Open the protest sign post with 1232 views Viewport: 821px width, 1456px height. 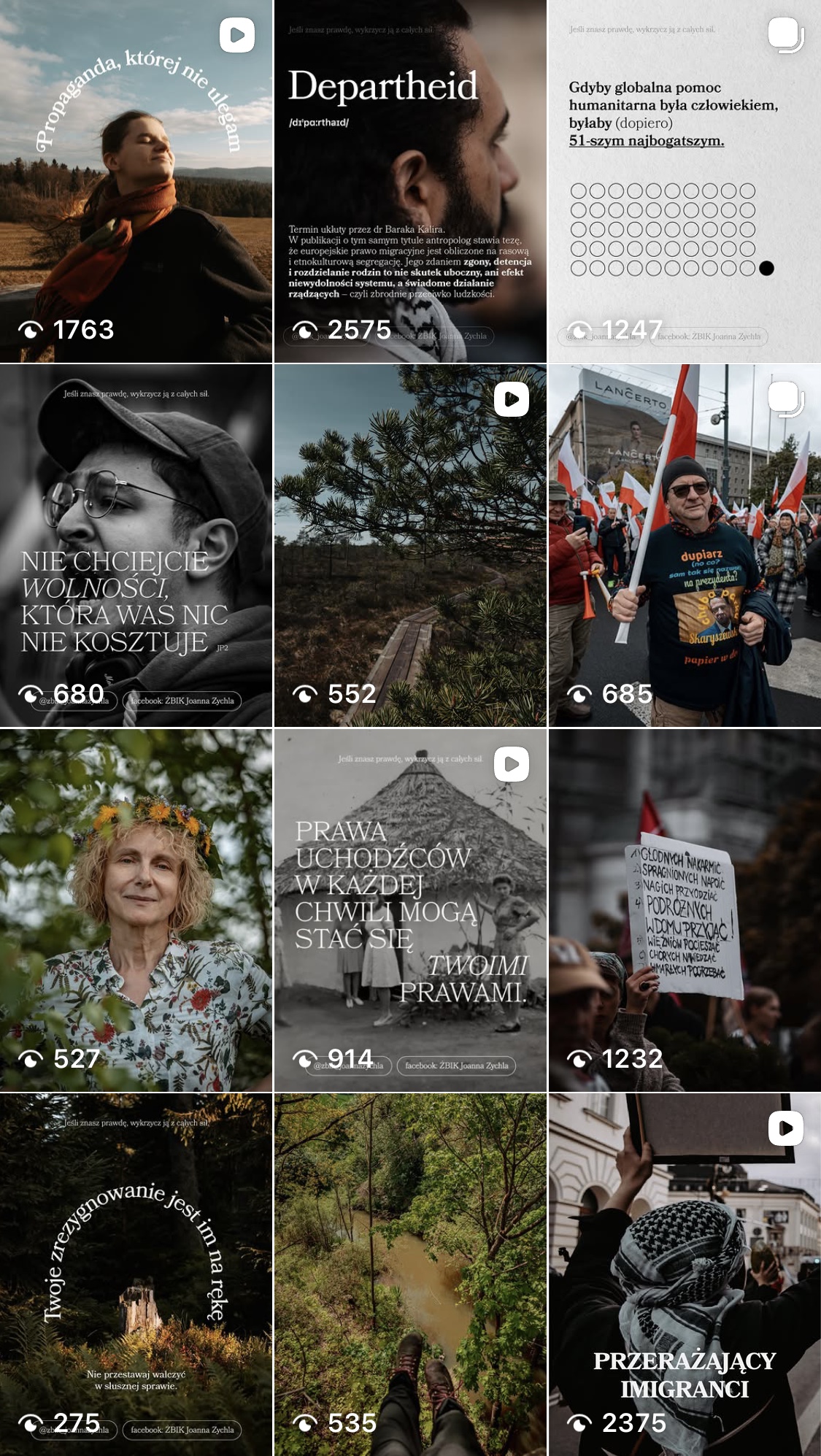[684, 909]
